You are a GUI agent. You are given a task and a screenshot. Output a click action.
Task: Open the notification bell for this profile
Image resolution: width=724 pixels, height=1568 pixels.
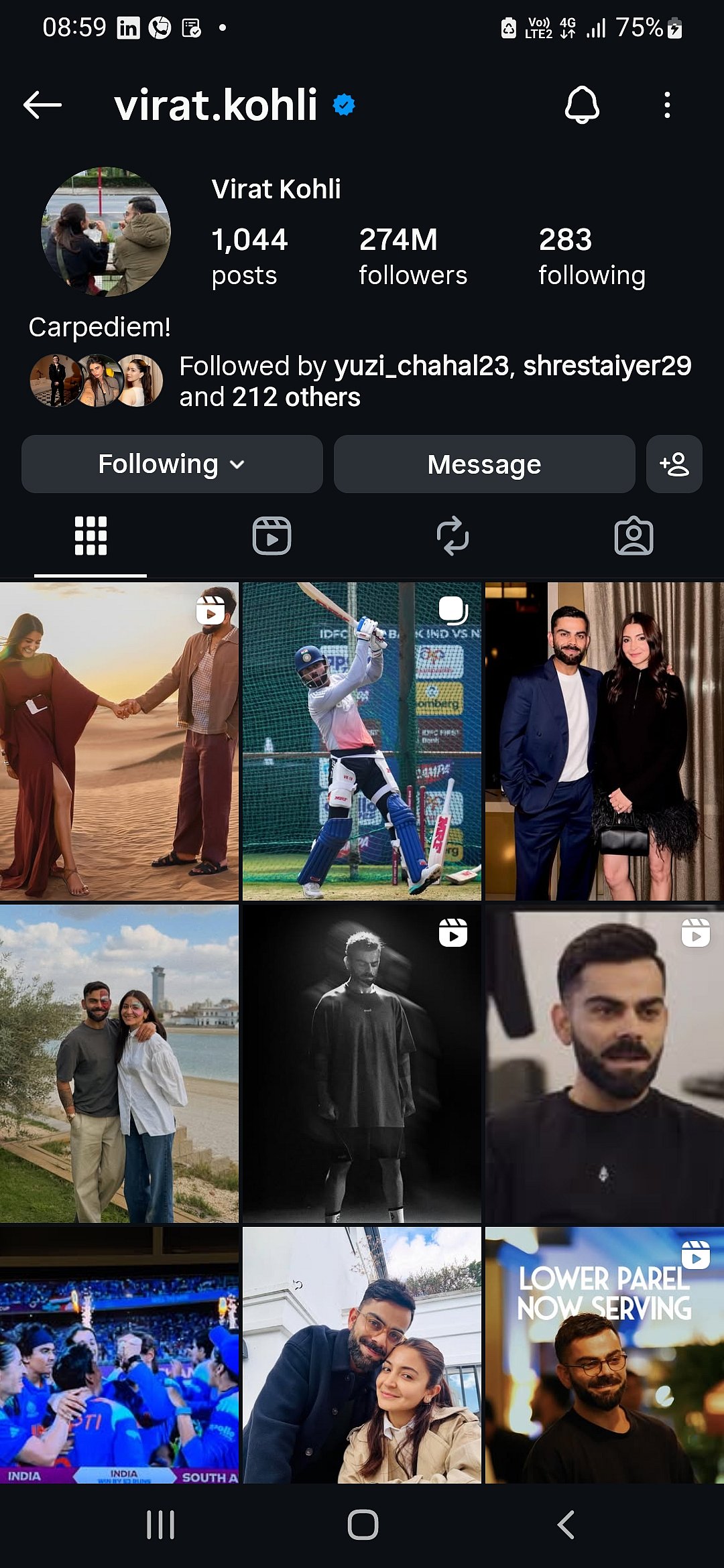tap(581, 105)
